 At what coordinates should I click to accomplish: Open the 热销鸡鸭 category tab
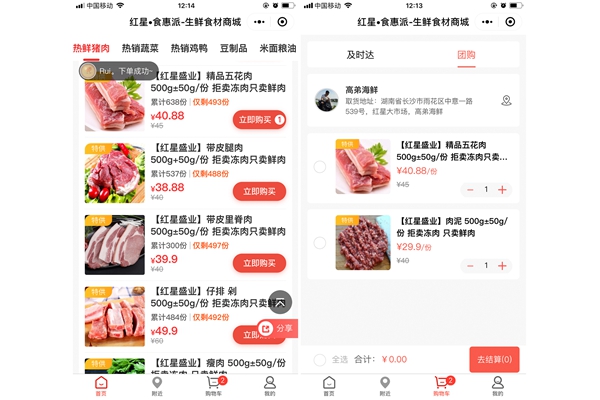tap(189, 48)
